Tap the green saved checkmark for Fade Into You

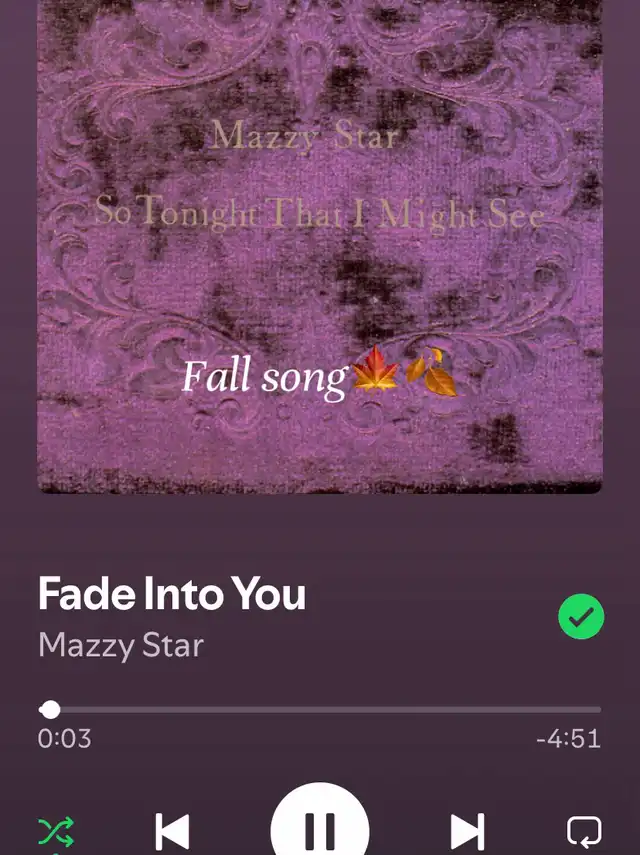(581, 617)
